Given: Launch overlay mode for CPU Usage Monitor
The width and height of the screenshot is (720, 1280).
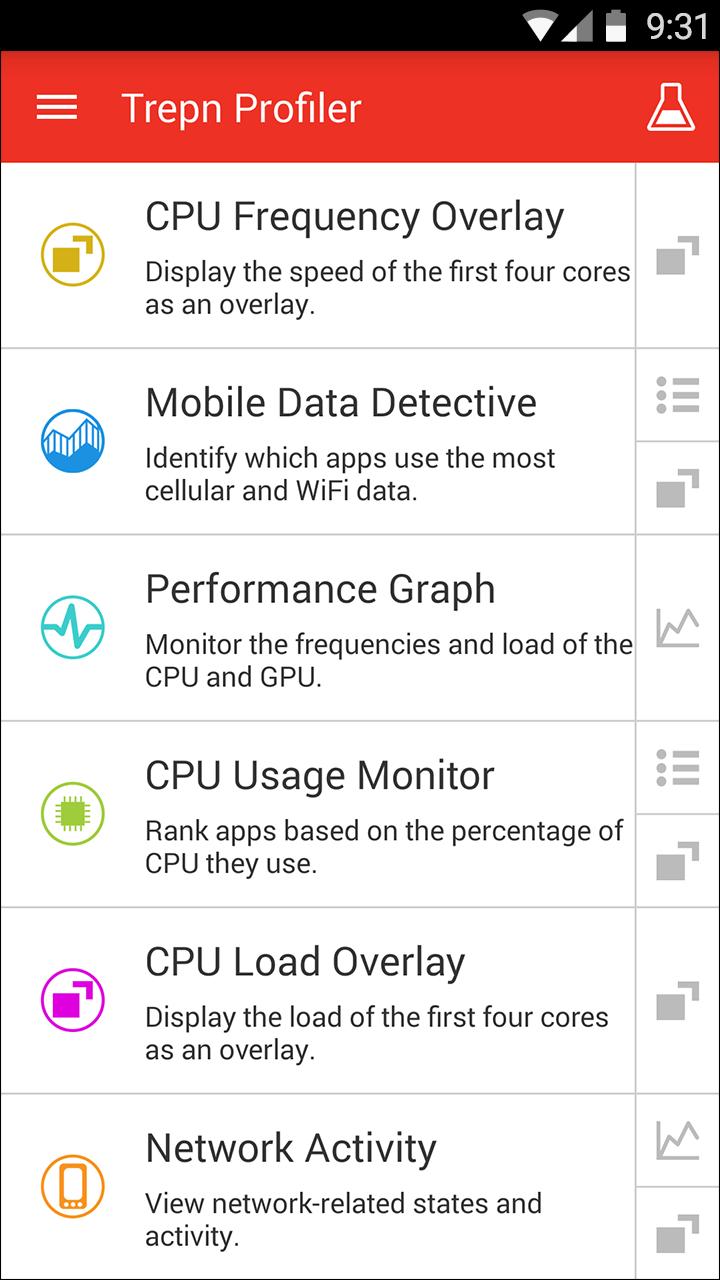Looking at the screenshot, I should tap(677, 861).
